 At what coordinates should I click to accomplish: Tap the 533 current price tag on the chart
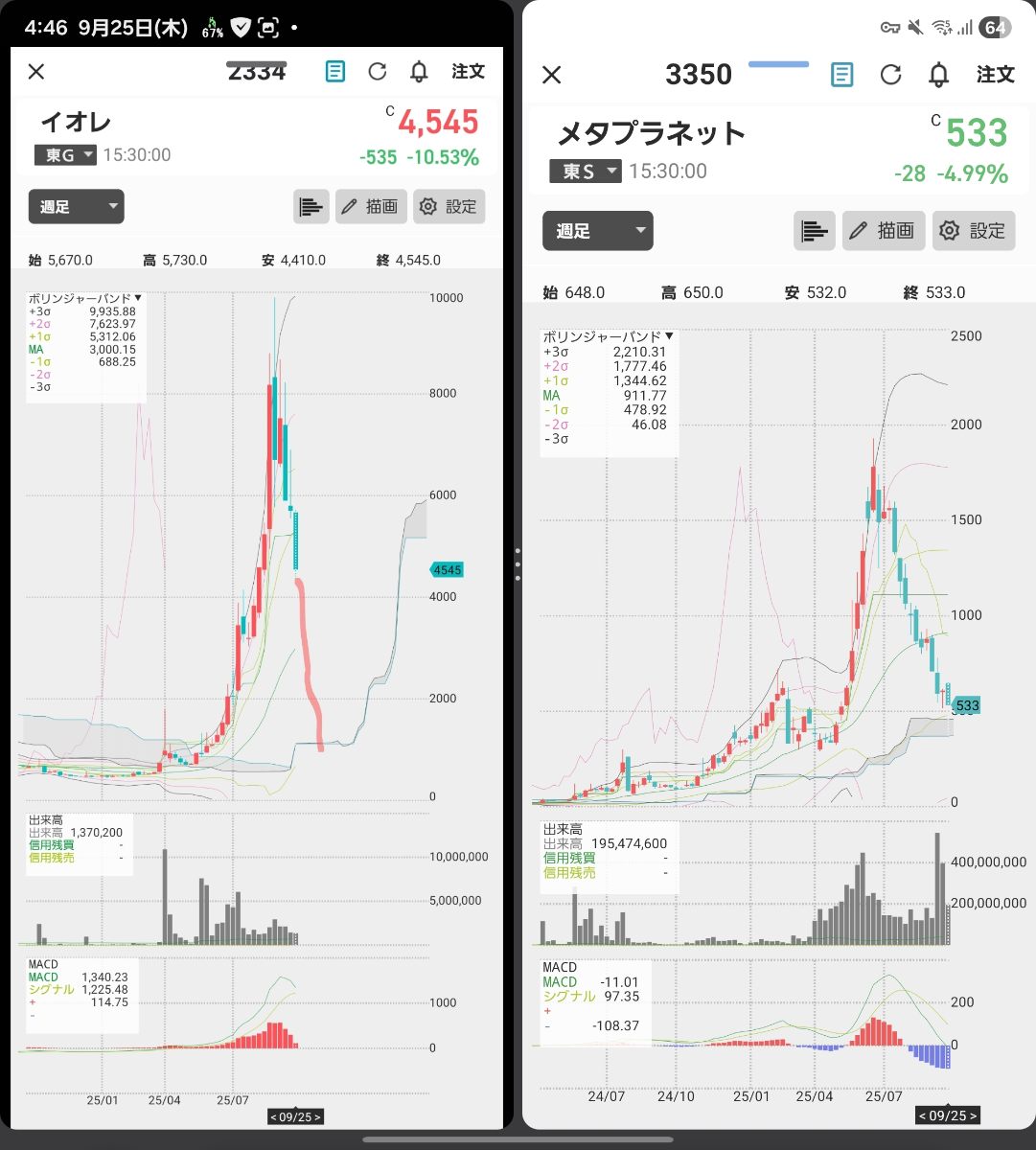point(967,705)
